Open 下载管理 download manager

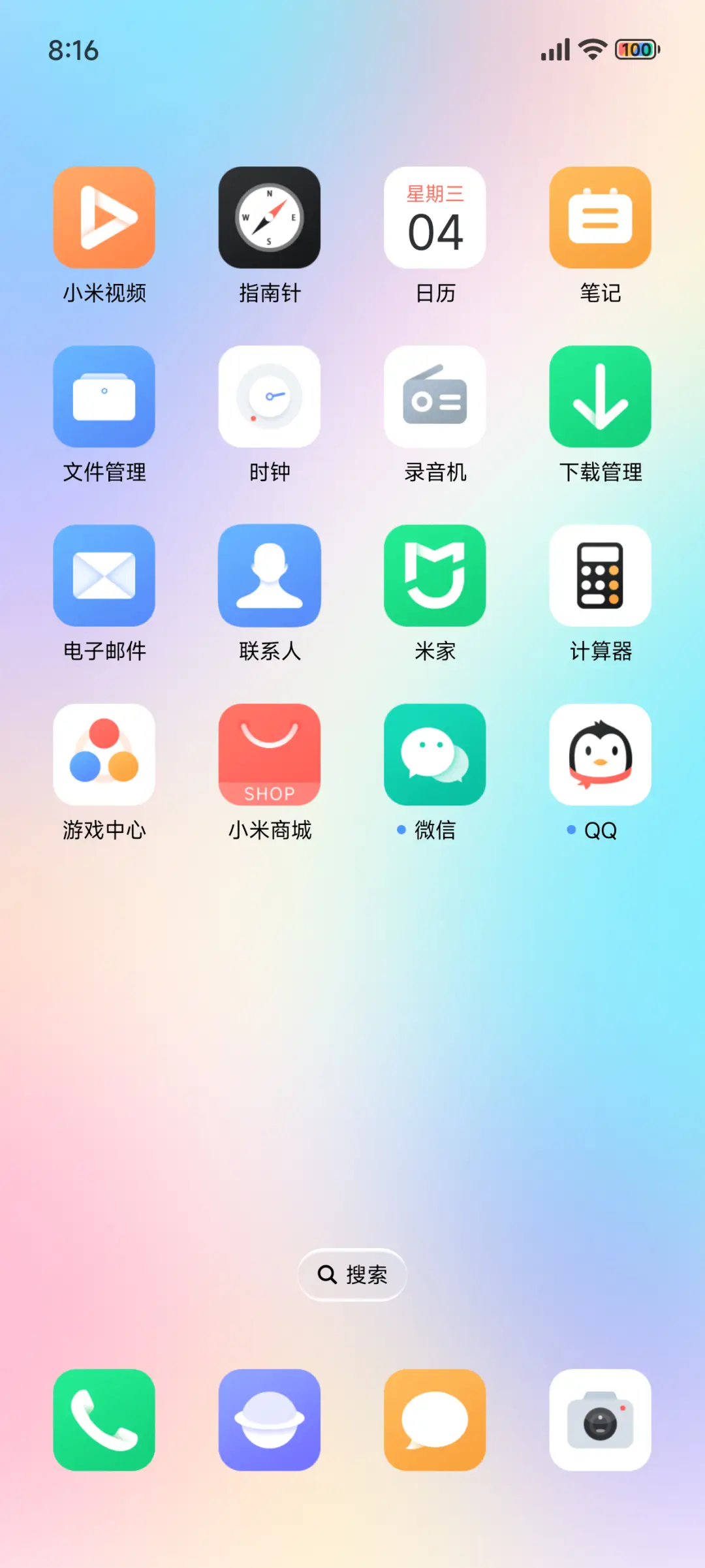(x=601, y=397)
